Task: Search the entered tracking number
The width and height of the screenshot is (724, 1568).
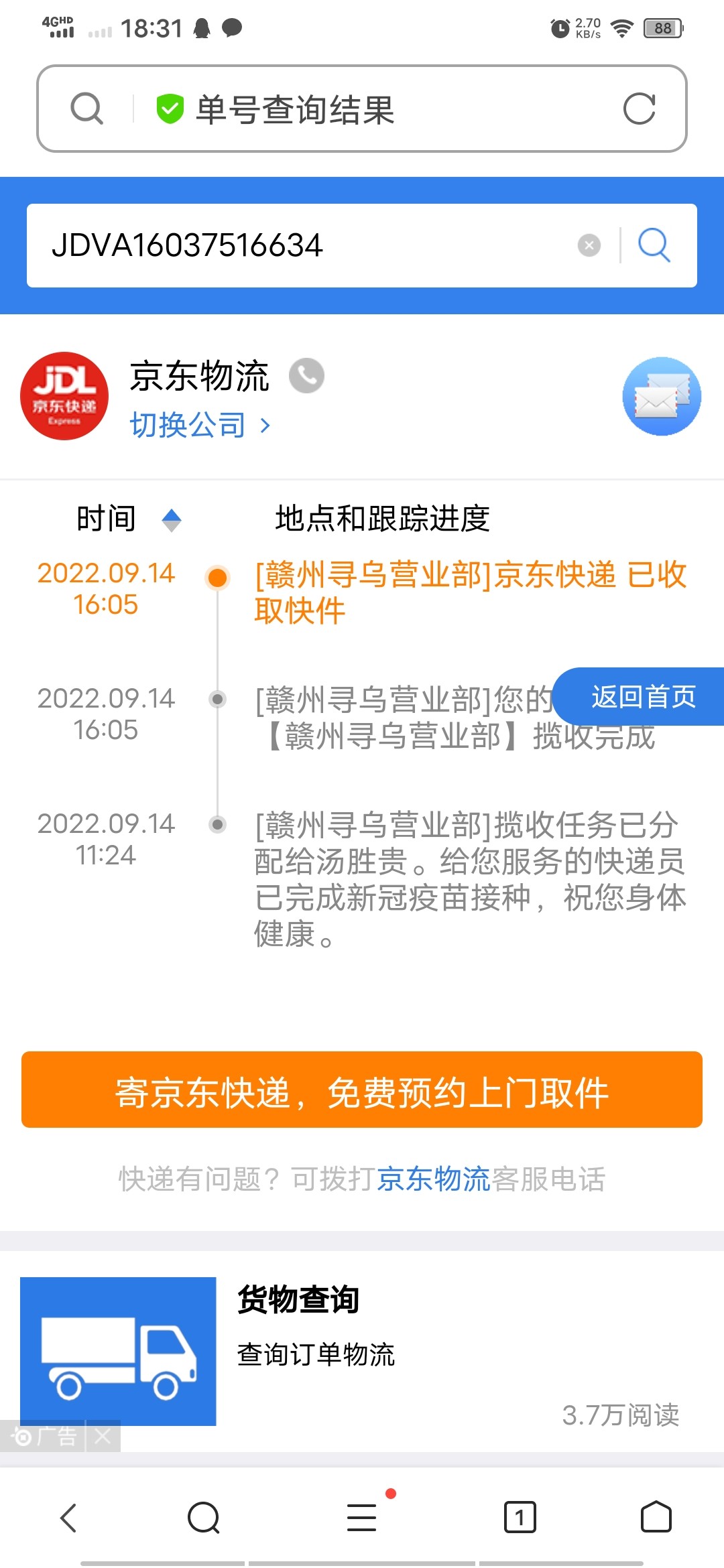Action: pyautogui.click(x=654, y=245)
